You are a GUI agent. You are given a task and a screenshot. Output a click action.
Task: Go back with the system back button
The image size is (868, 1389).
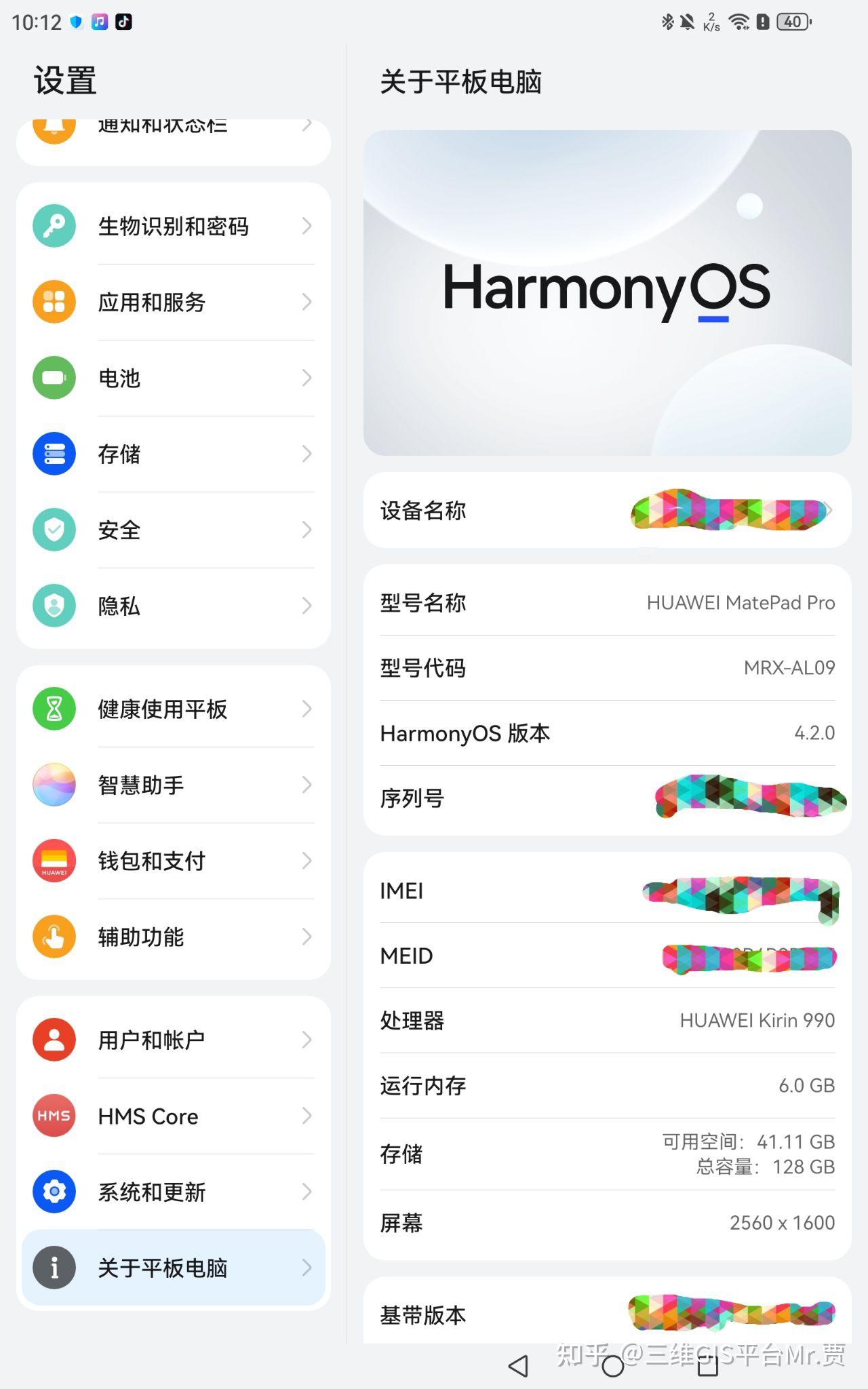pyautogui.click(x=518, y=1366)
